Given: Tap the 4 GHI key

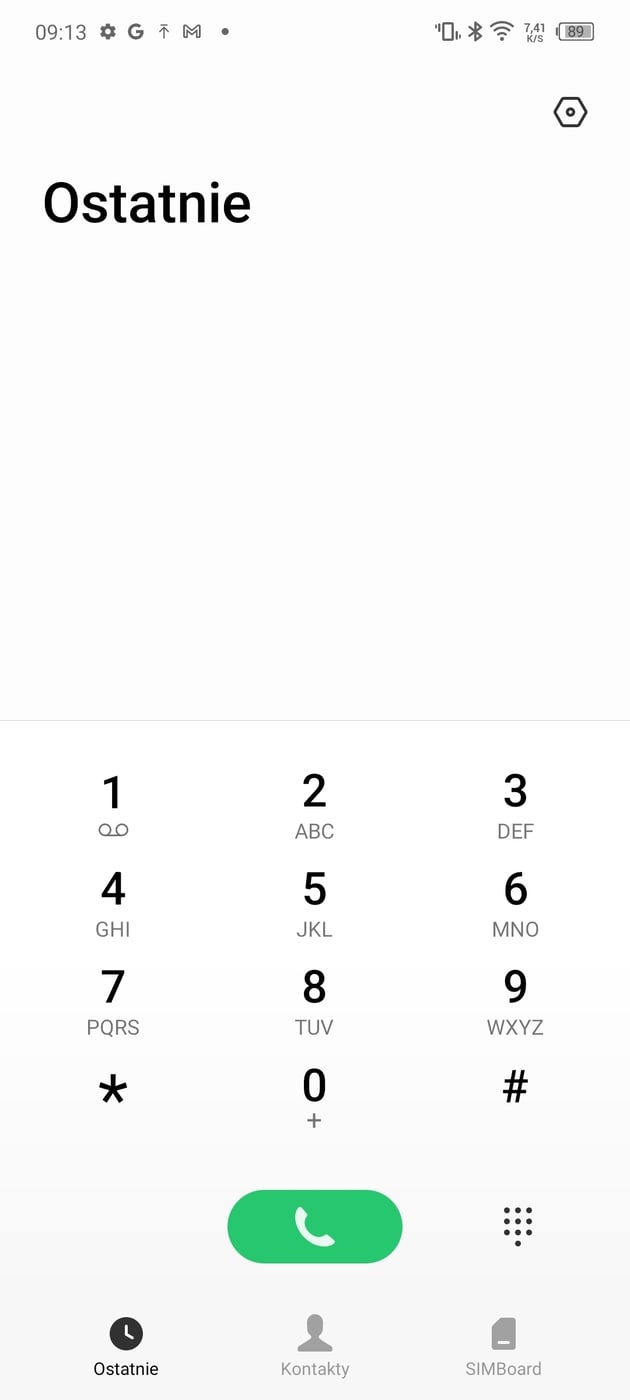Looking at the screenshot, I should (x=113, y=904).
